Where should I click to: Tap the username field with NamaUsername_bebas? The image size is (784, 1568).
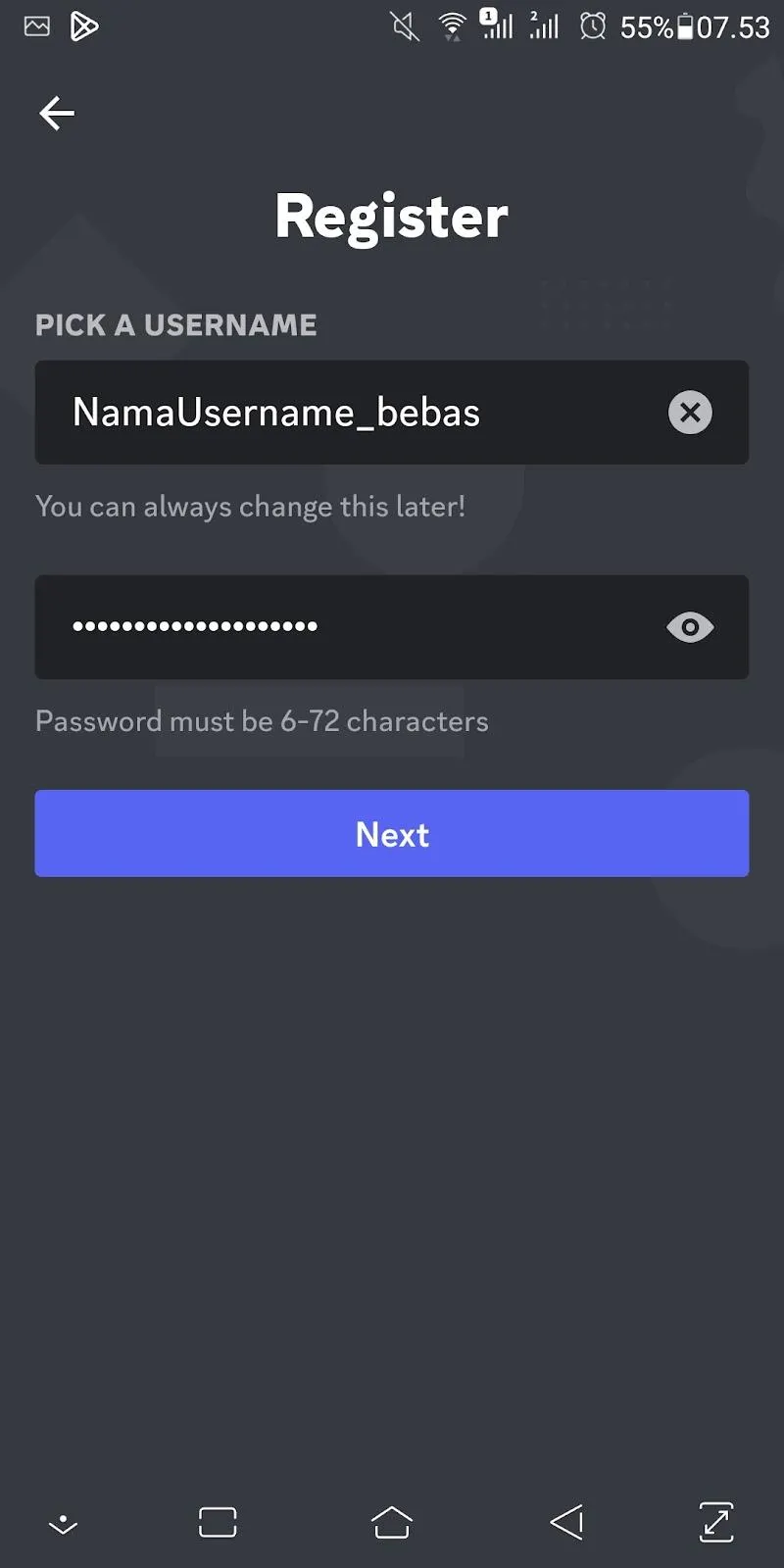(343, 413)
